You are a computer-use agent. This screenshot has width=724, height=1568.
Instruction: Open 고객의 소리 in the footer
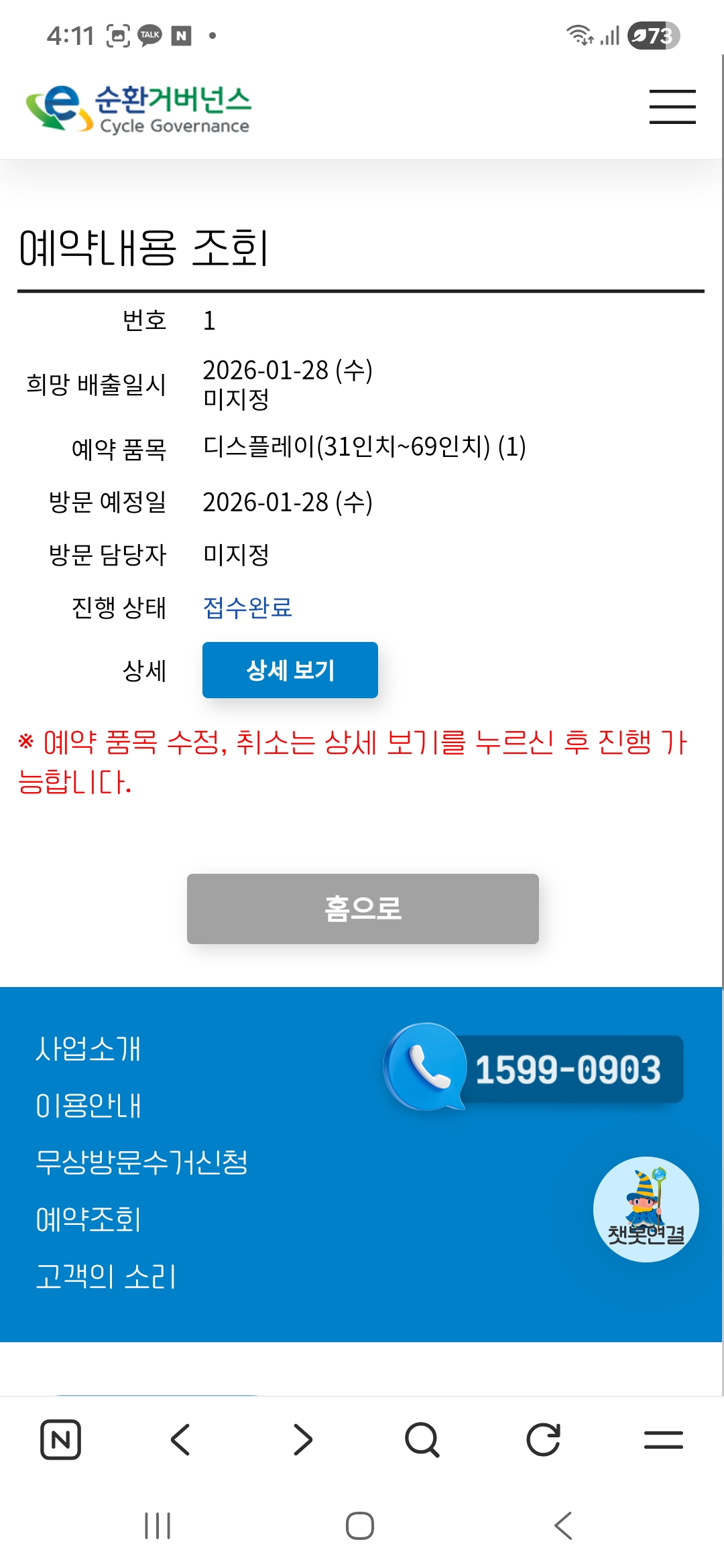pos(105,1276)
